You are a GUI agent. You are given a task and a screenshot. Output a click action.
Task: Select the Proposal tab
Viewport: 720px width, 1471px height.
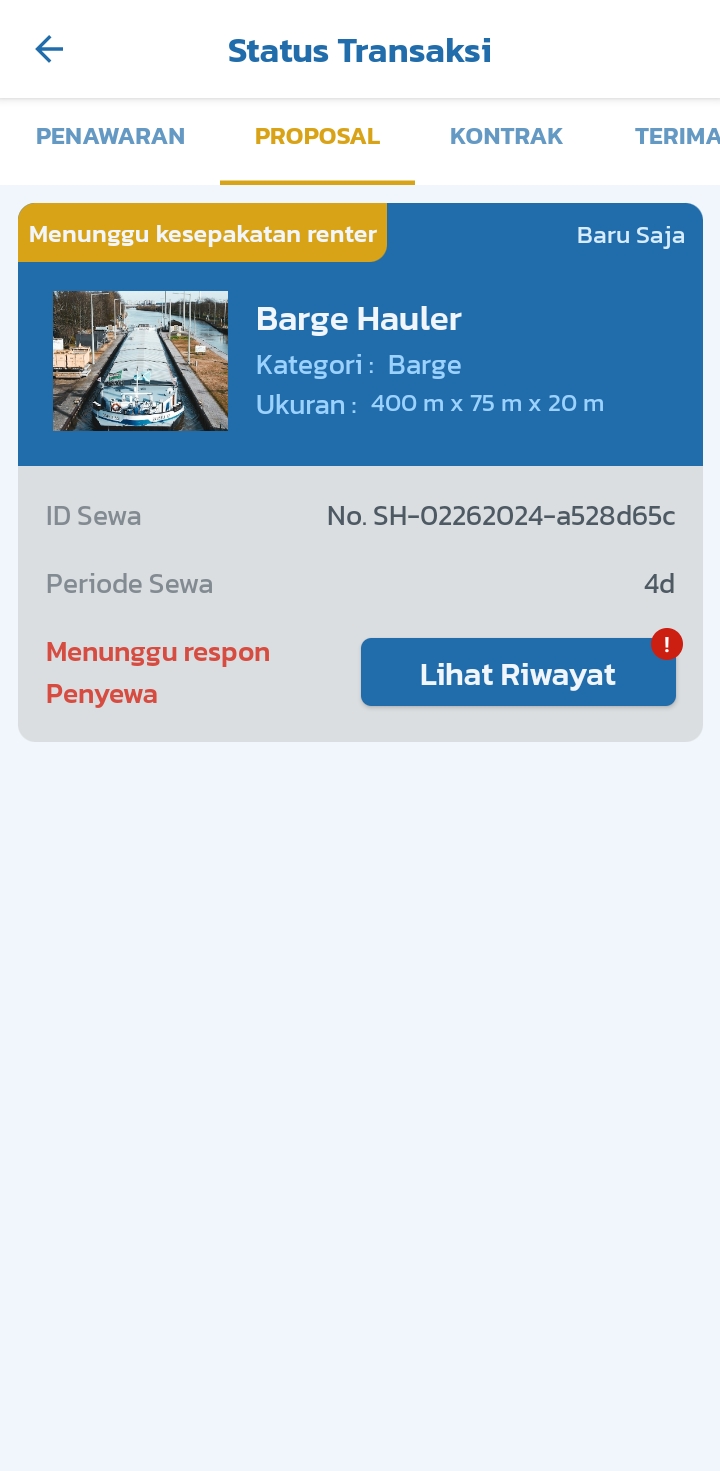[x=317, y=137]
